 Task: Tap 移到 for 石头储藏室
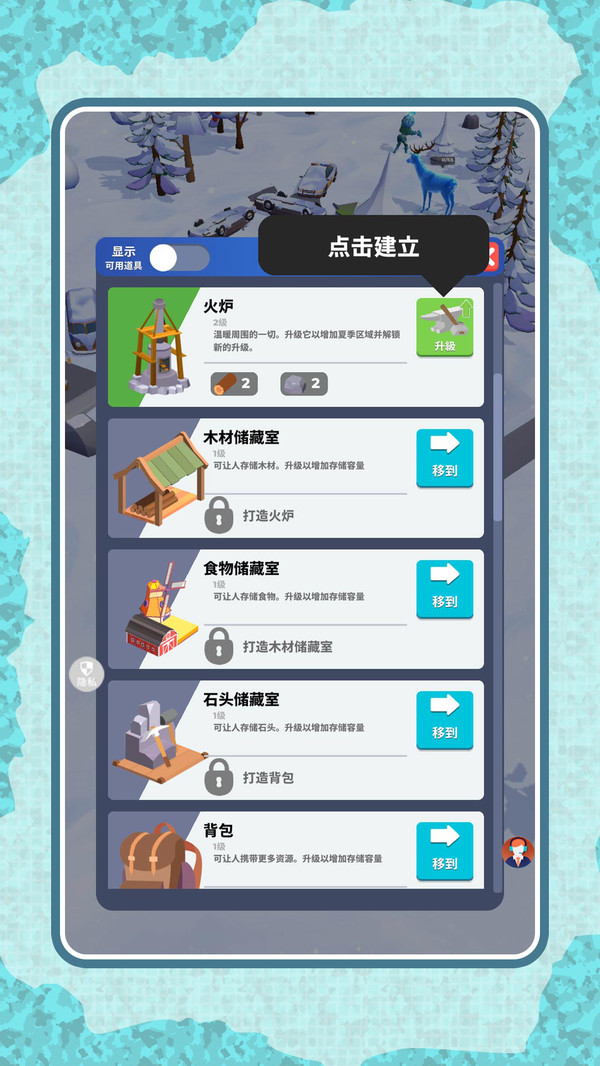pyautogui.click(x=444, y=720)
